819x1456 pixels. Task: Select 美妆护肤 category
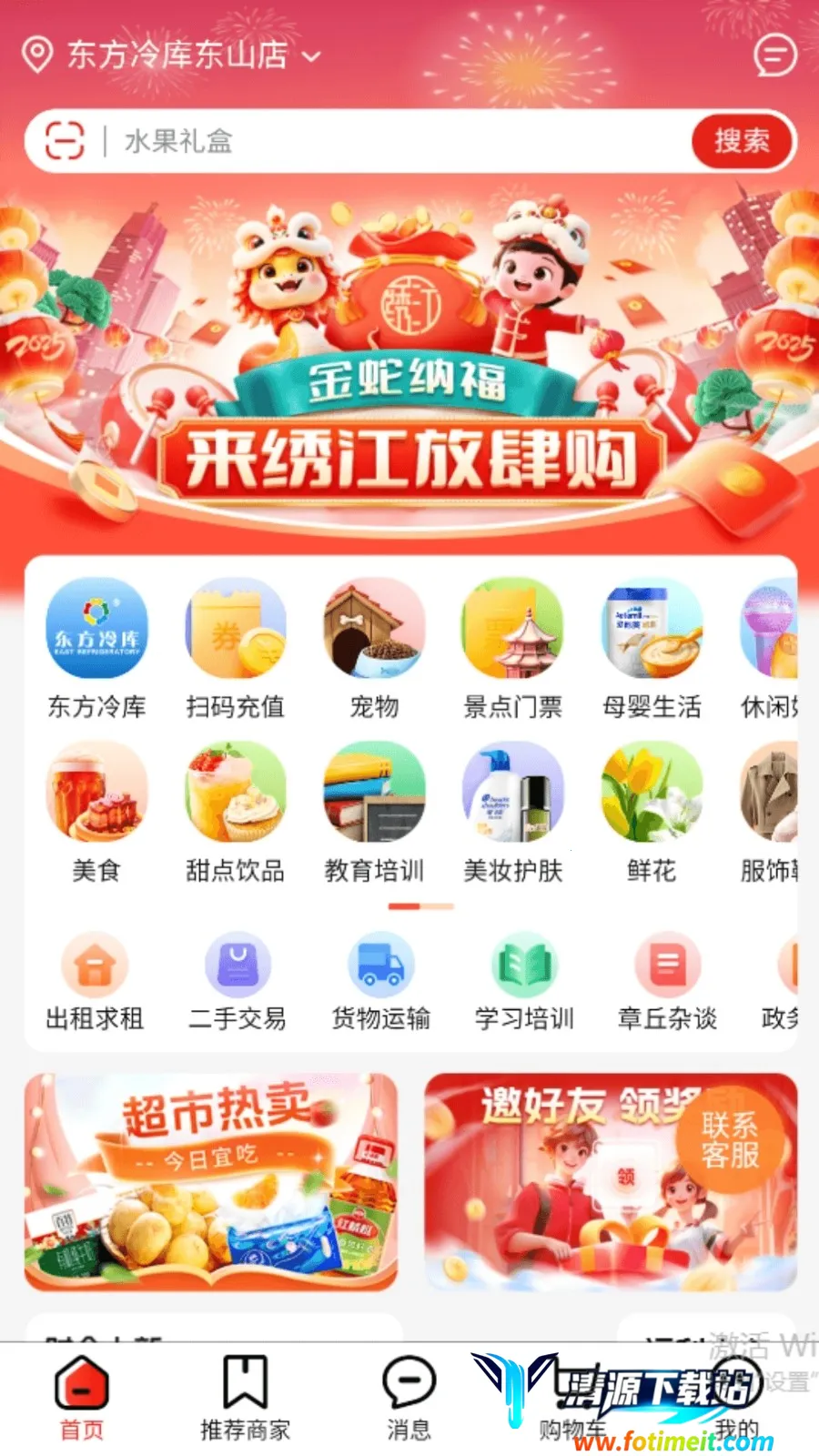point(512,810)
